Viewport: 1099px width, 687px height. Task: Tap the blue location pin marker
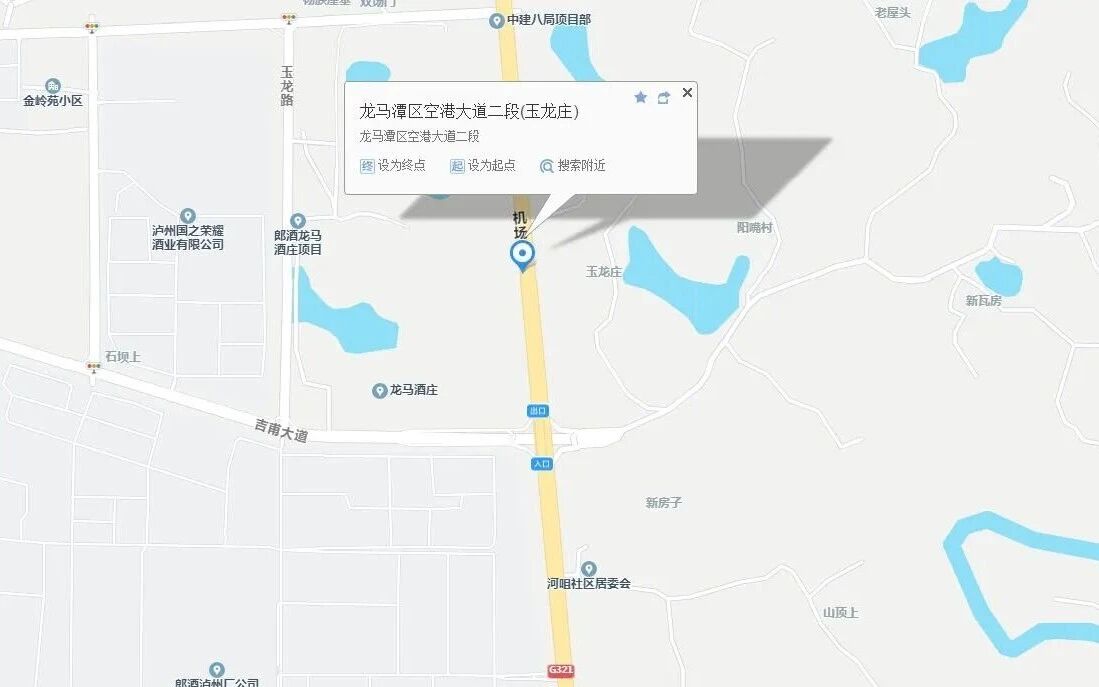click(522, 254)
